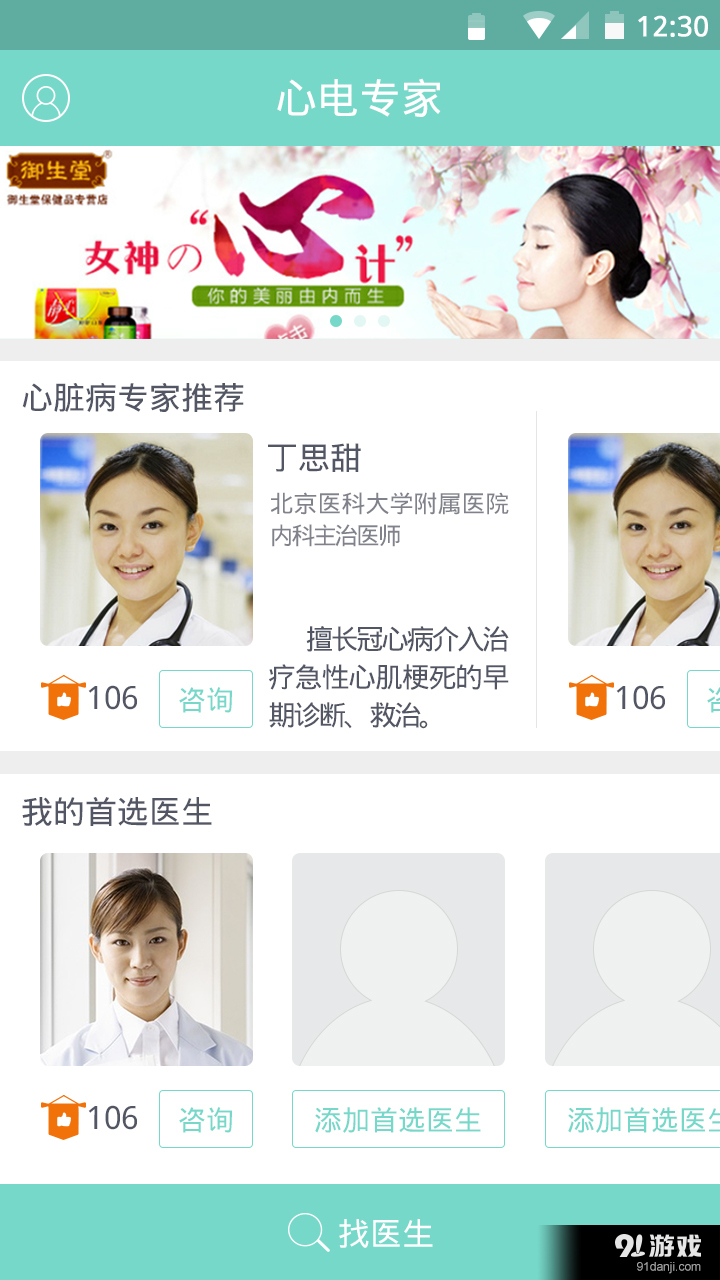Click the 添加首选医生 button
The height and width of the screenshot is (1280, 720).
coord(398,1118)
